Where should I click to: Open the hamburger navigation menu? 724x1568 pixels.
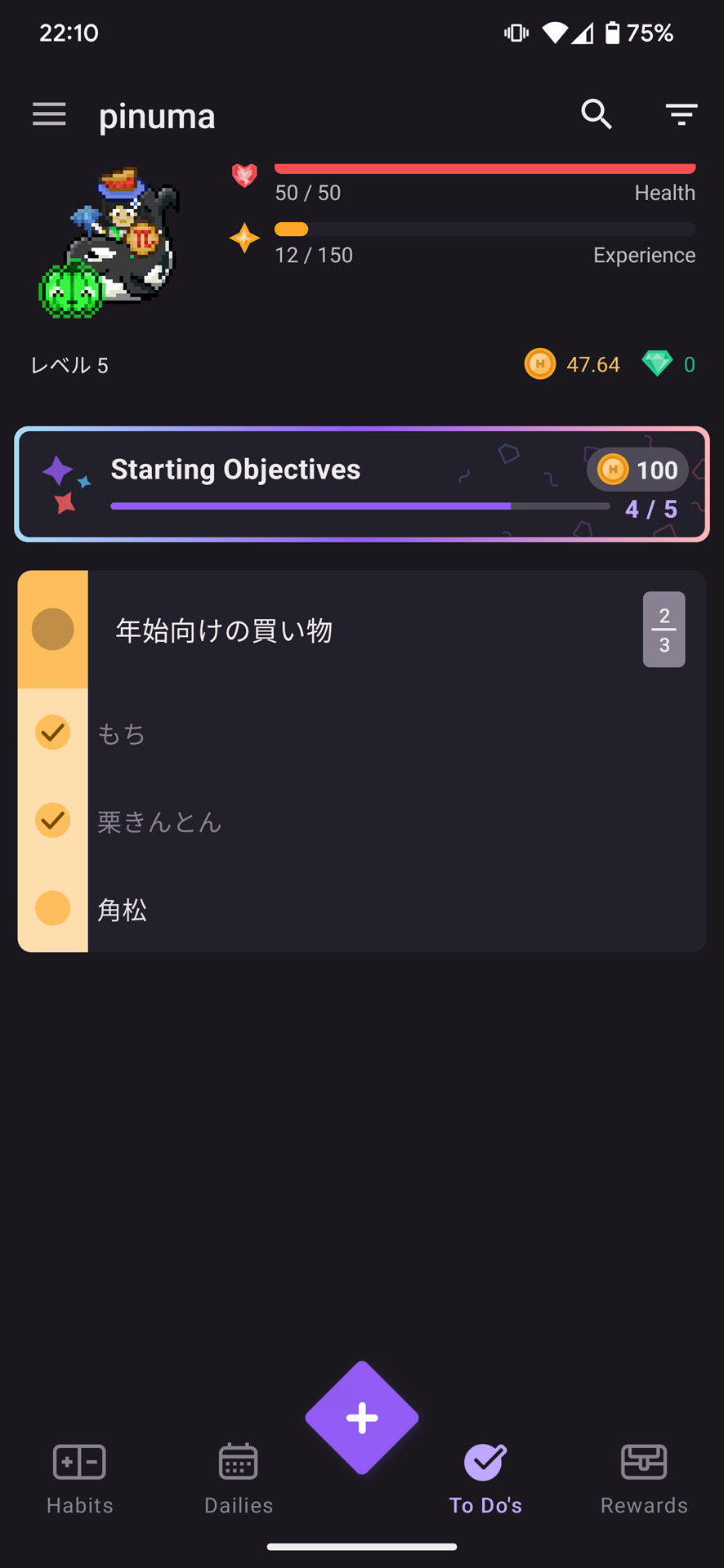point(49,114)
